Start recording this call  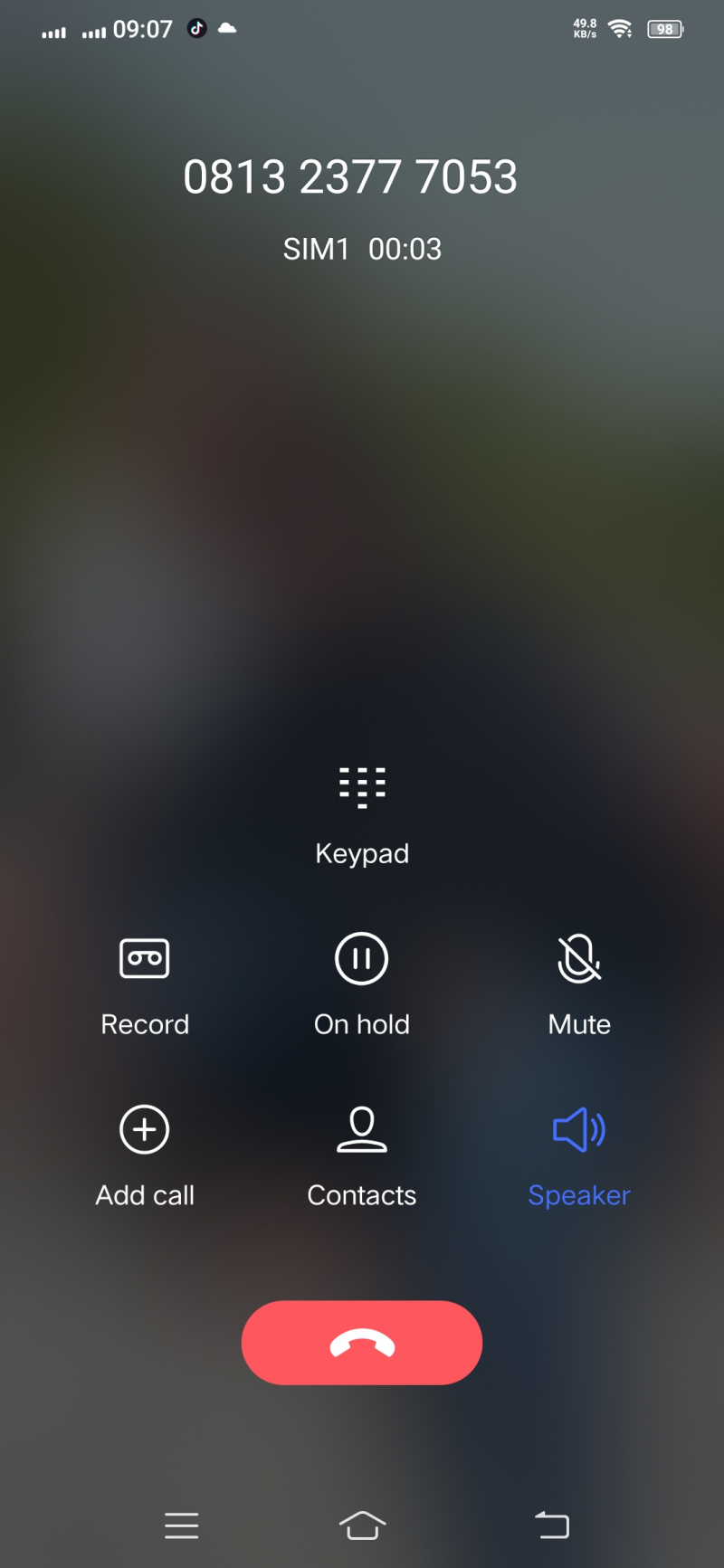pos(145,959)
